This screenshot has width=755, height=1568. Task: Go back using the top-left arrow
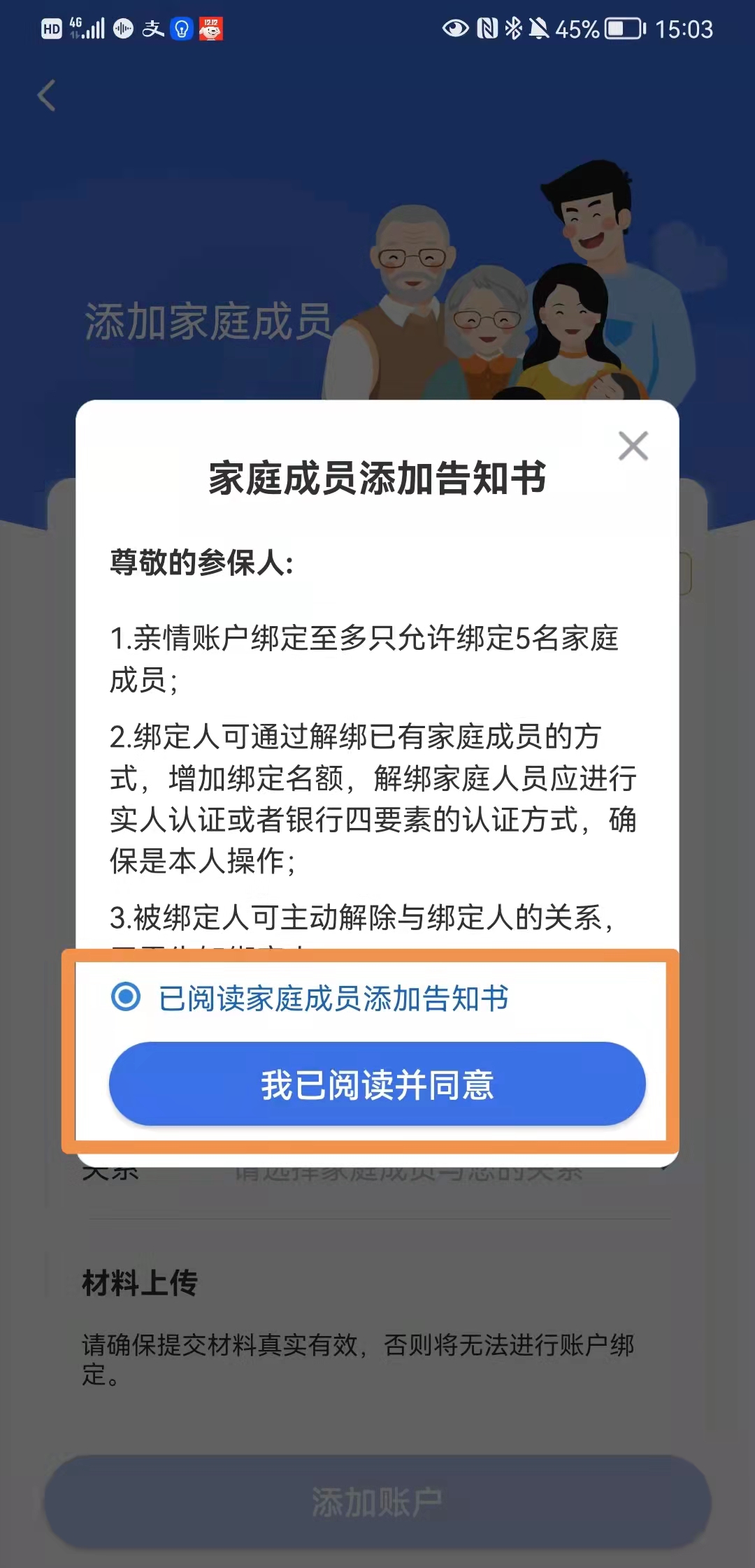47,96
